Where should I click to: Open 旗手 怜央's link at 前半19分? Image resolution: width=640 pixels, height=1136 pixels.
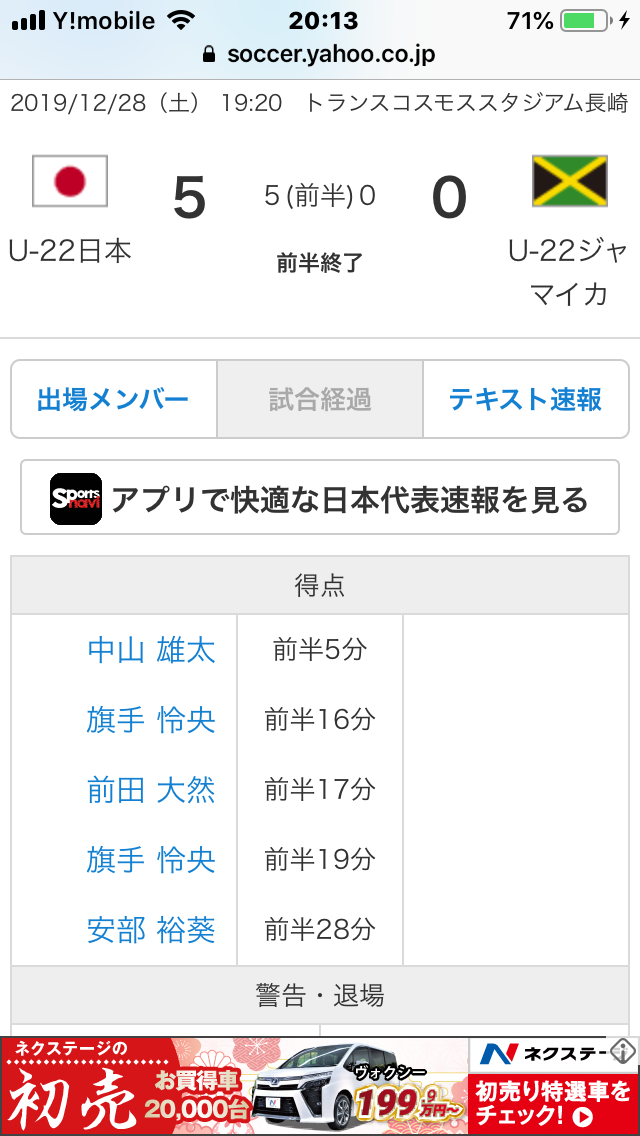151,860
